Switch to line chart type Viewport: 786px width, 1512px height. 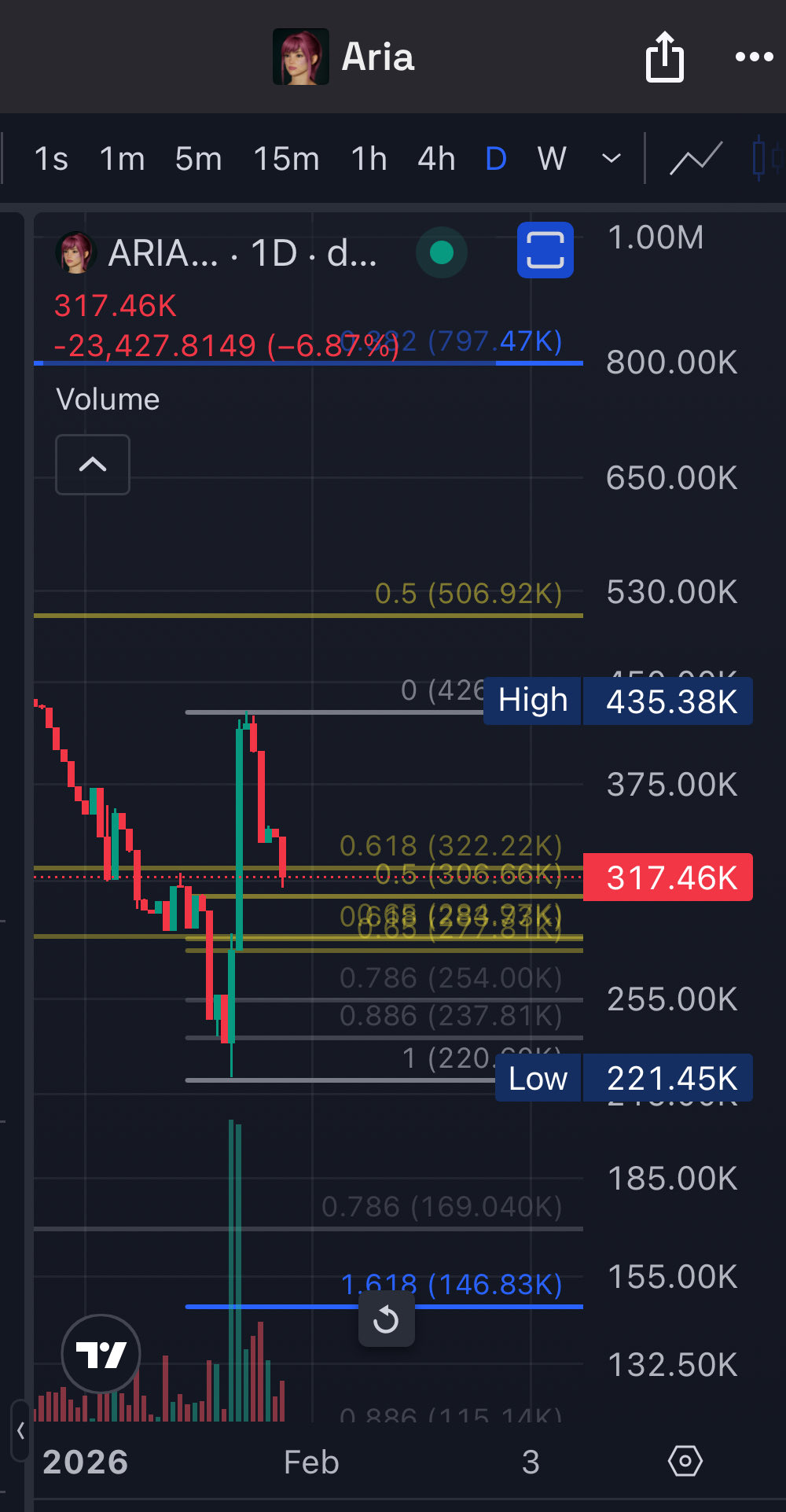[696, 159]
